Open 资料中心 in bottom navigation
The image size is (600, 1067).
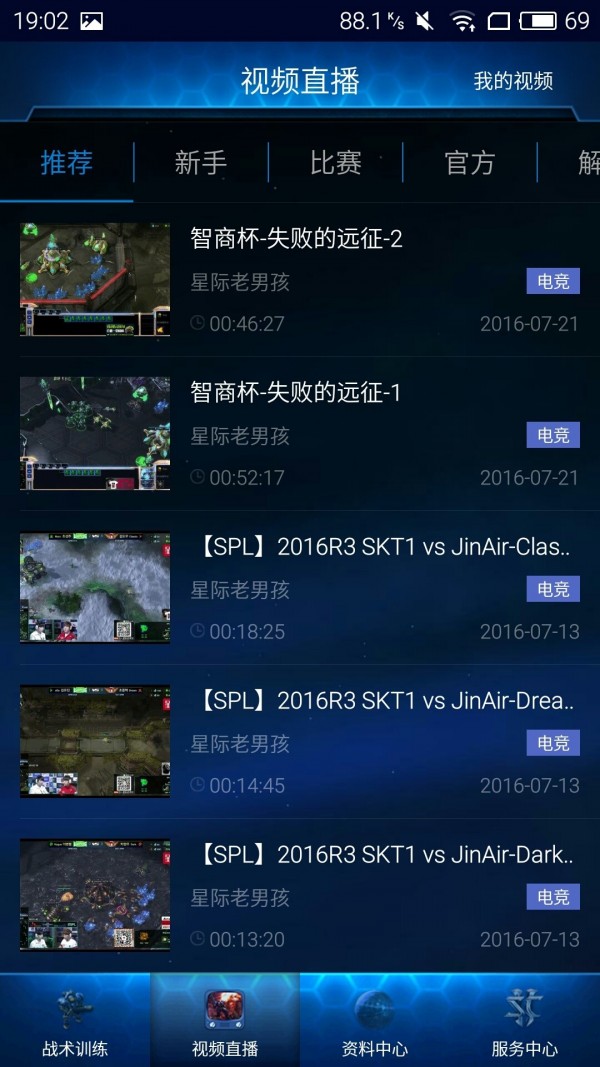(x=375, y=1022)
